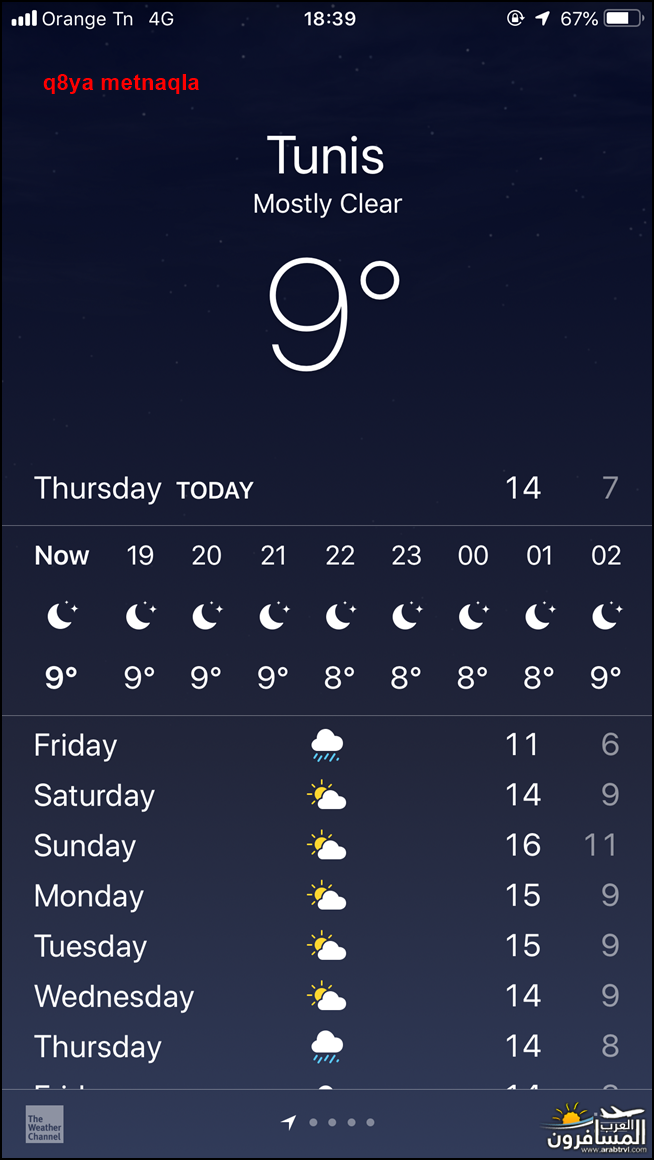654x1160 pixels.
Task: Tap the page indicator dots
Action: pos(328,1122)
